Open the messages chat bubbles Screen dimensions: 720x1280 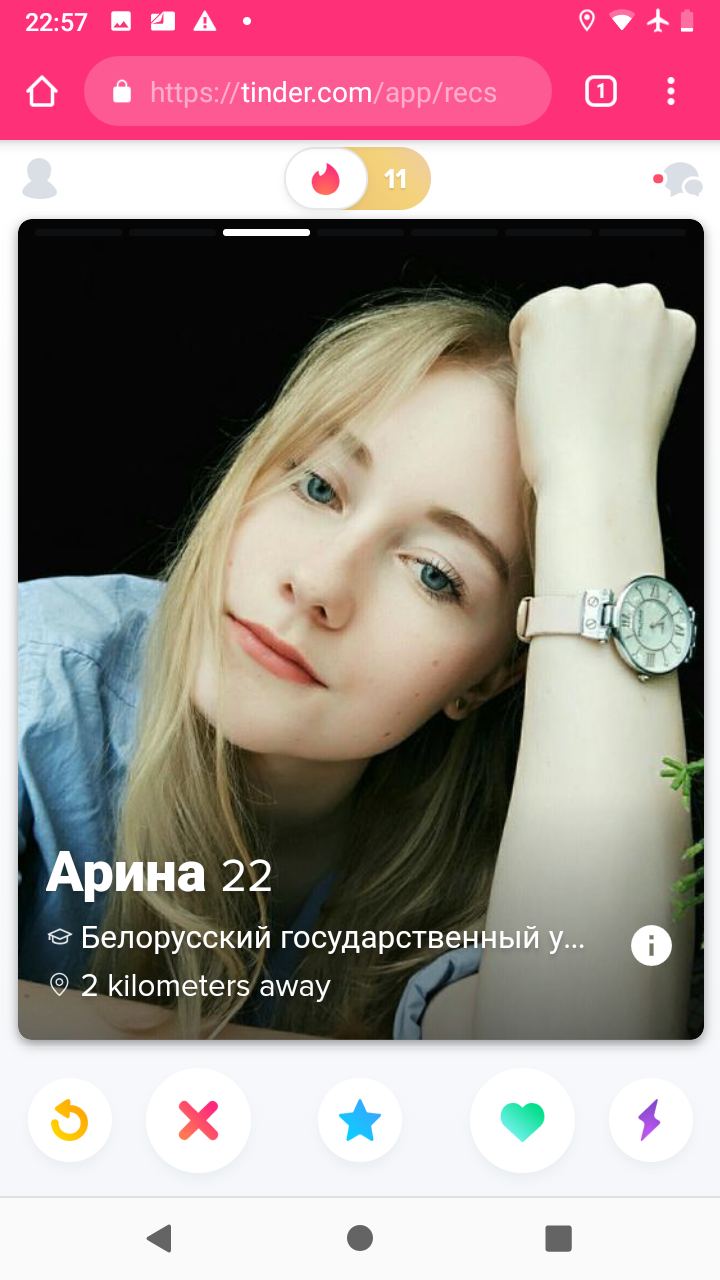click(x=681, y=179)
